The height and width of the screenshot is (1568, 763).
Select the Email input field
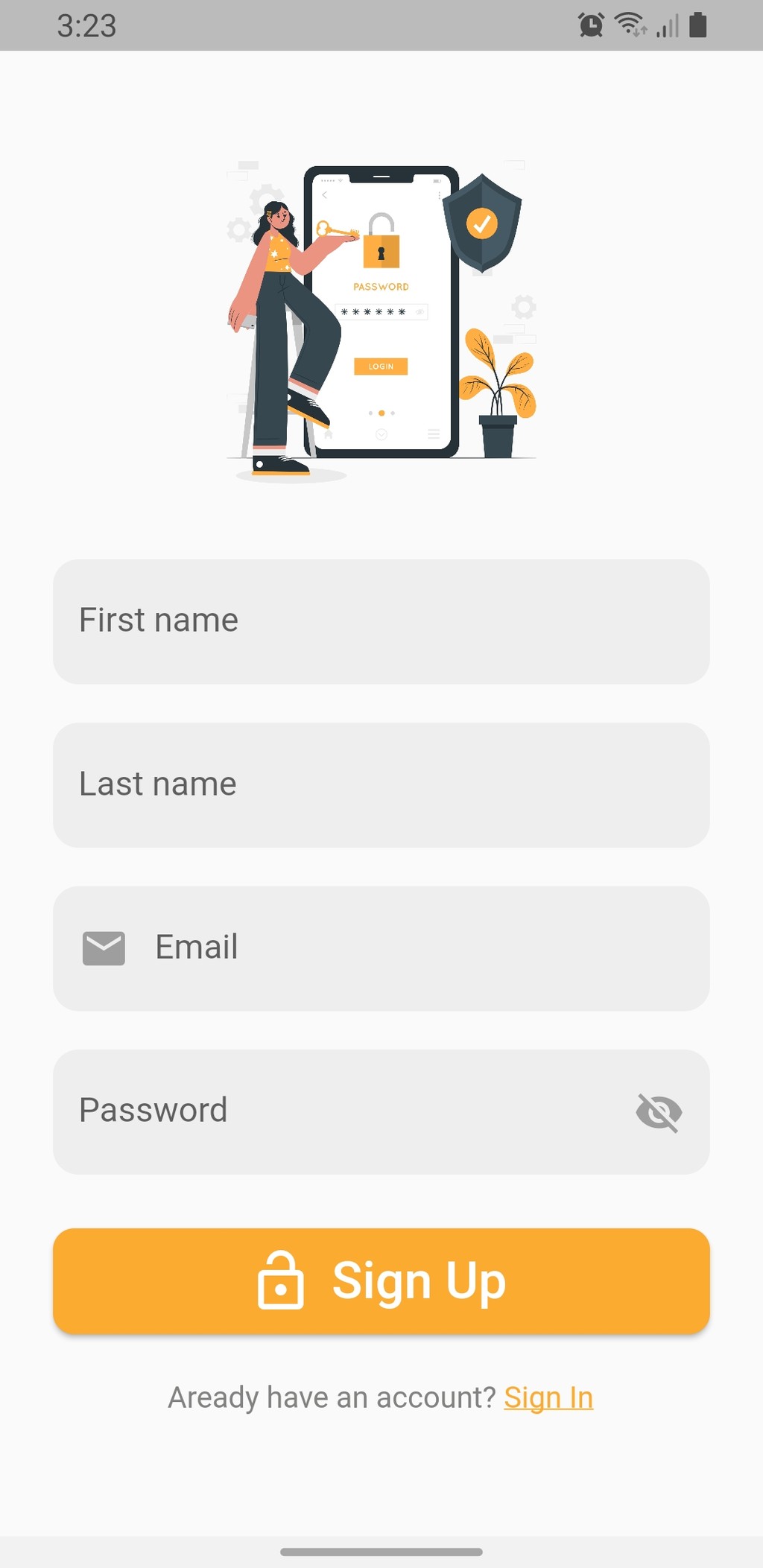click(381, 948)
